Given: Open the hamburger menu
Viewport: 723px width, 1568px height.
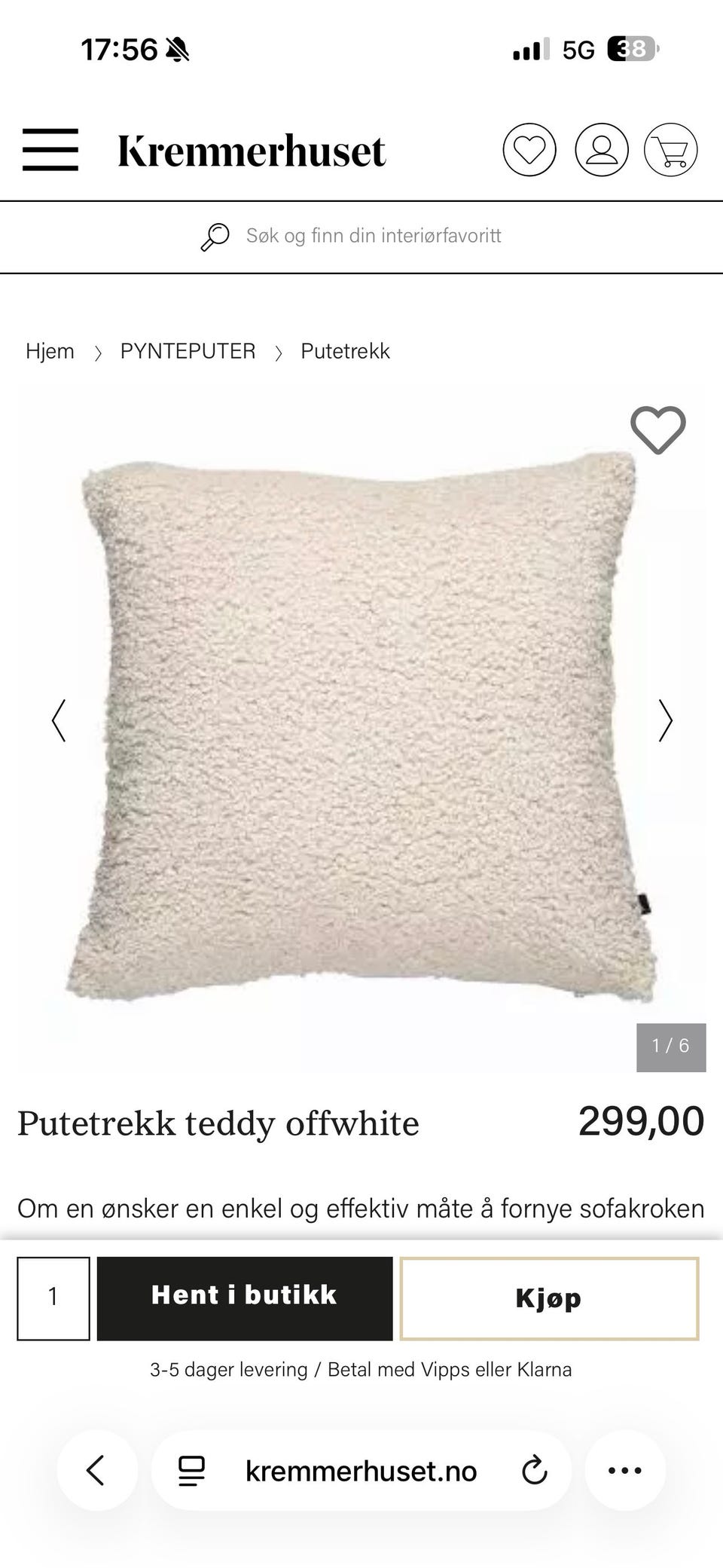Looking at the screenshot, I should pyautogui.click(x=50, y=149).
